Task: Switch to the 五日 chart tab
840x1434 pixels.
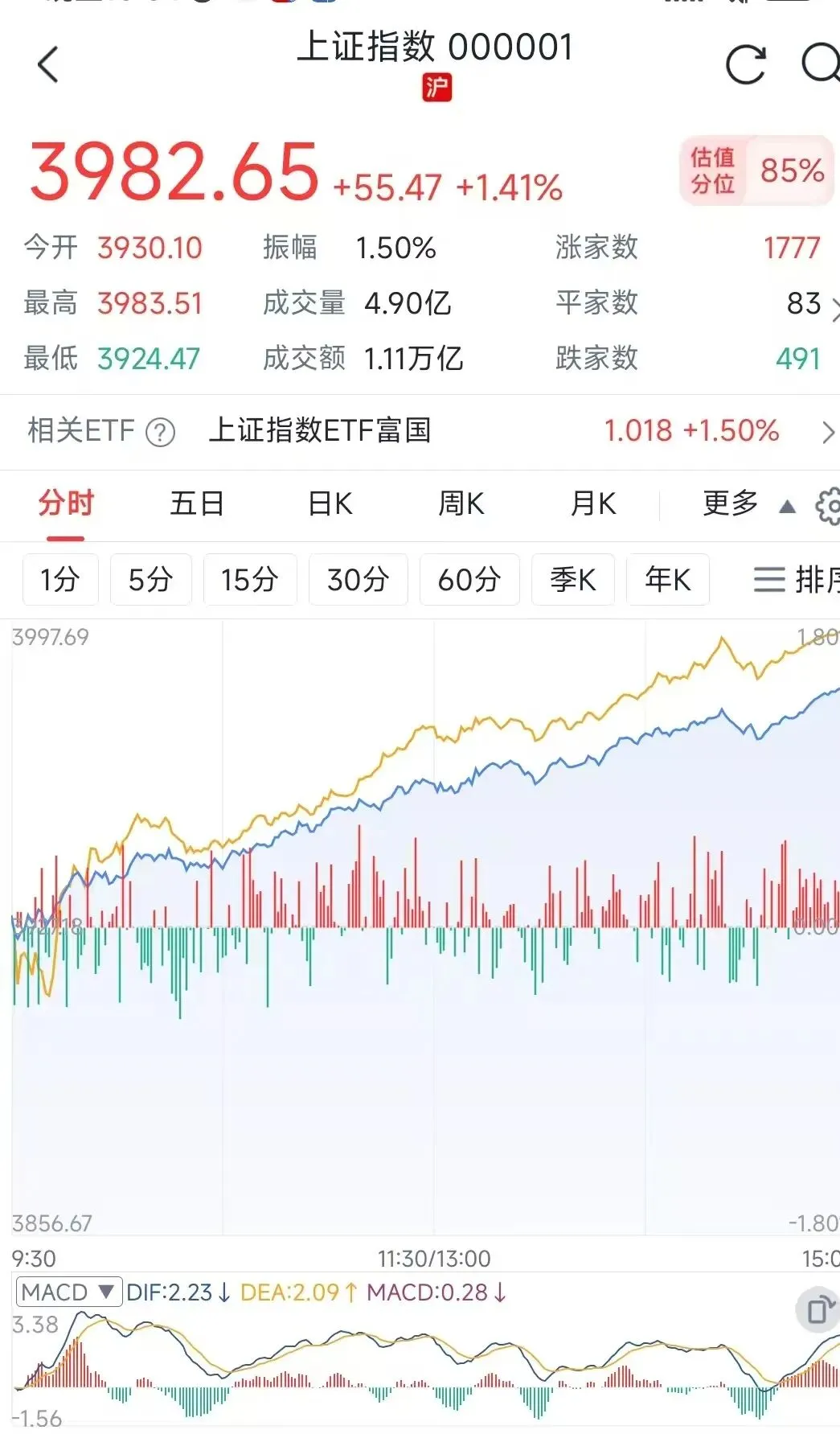Action: click(197, 504)
